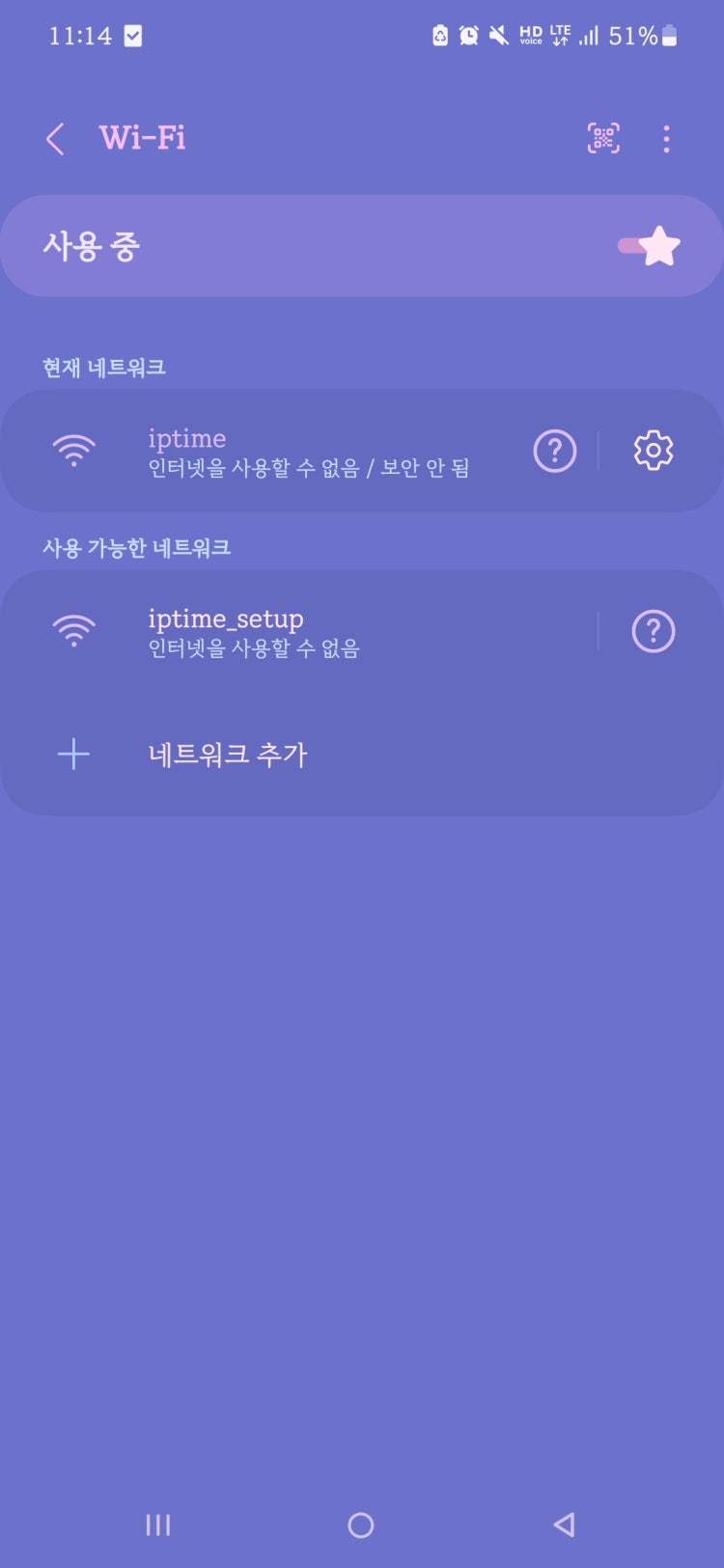The height and width of the screenshot is (1568, 724).
Task: Tap the Wi-Fi signal icon of iptime
Action: [74, 450]
